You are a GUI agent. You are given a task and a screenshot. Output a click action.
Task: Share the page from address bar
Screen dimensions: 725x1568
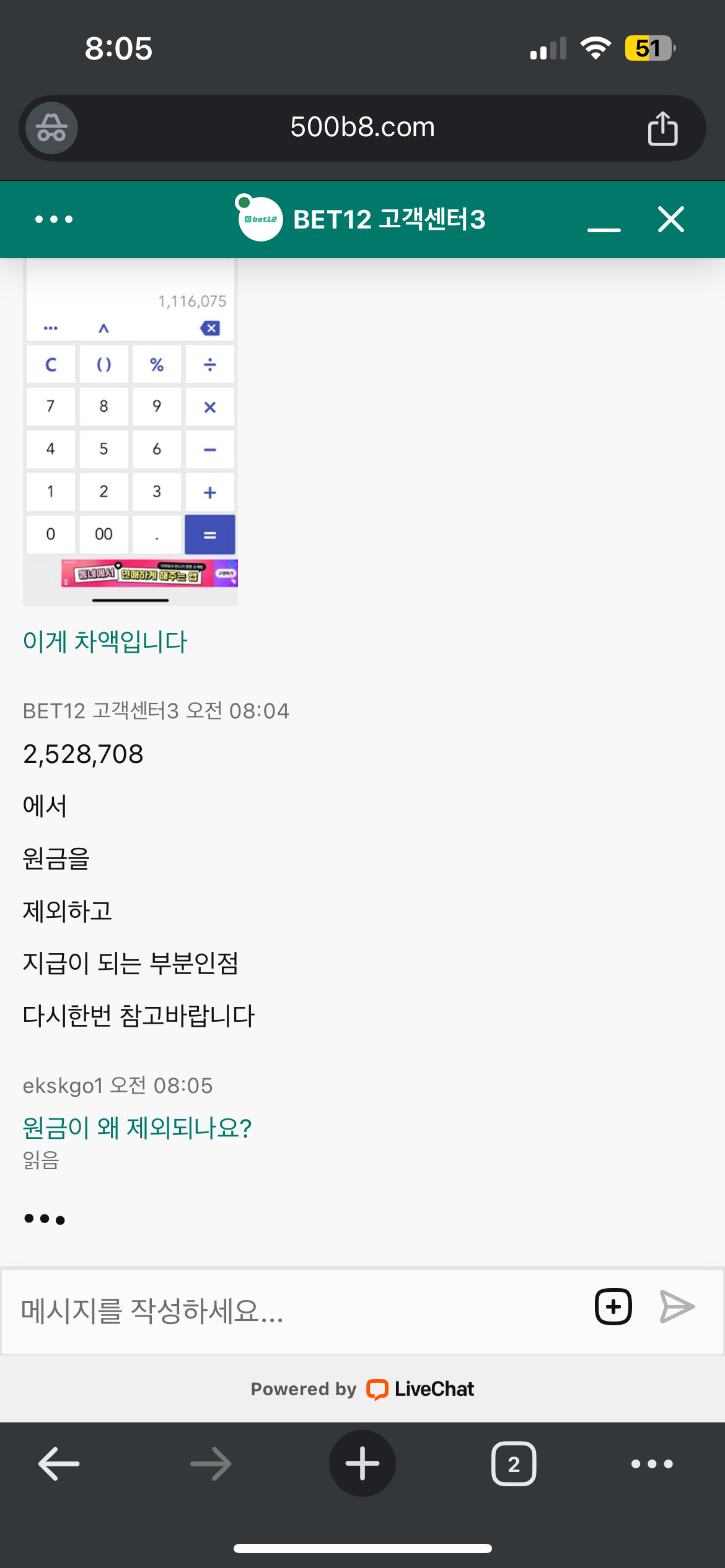click(x=662, y=129)
